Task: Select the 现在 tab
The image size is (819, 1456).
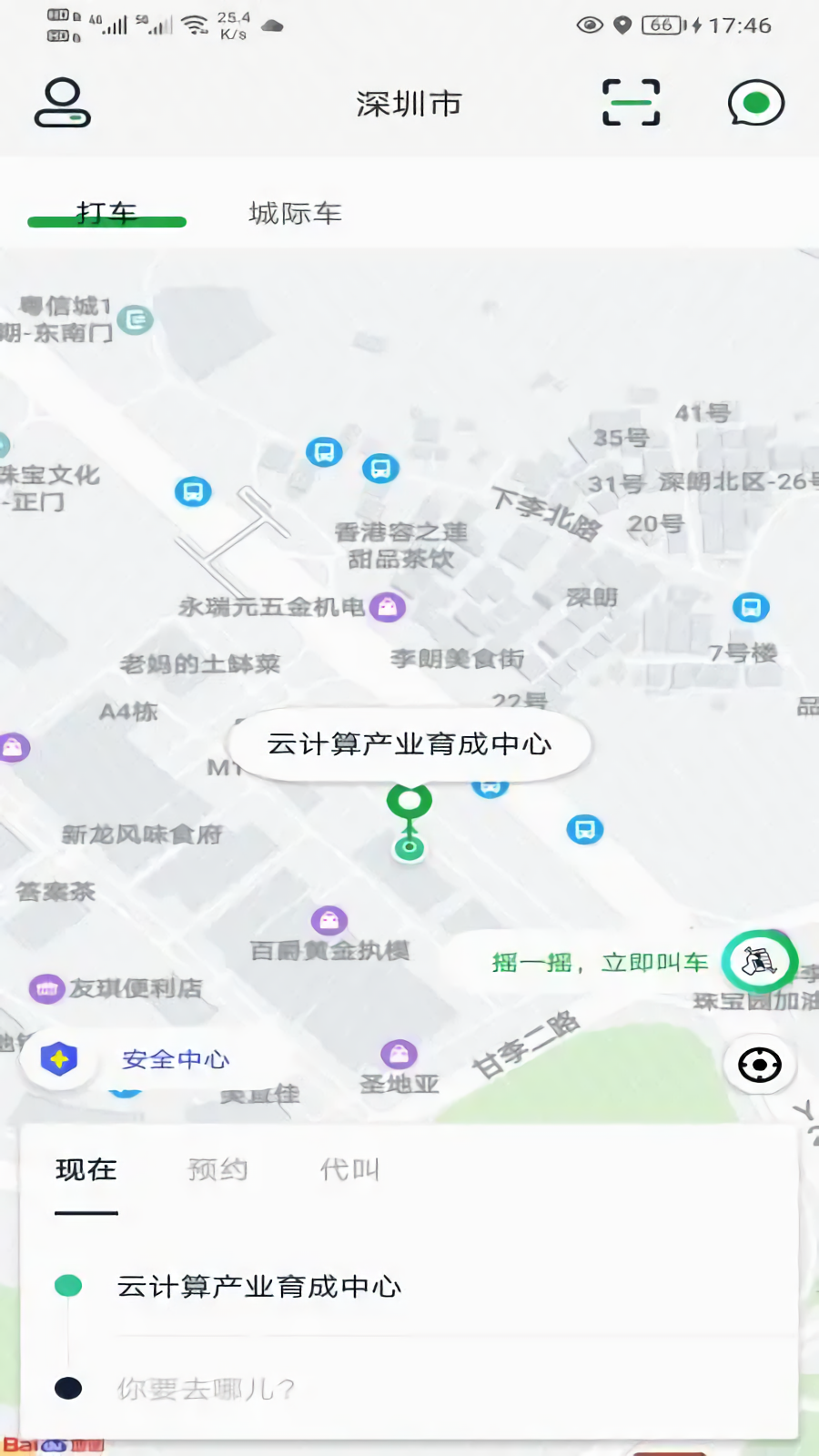Action: [86, 1170]
